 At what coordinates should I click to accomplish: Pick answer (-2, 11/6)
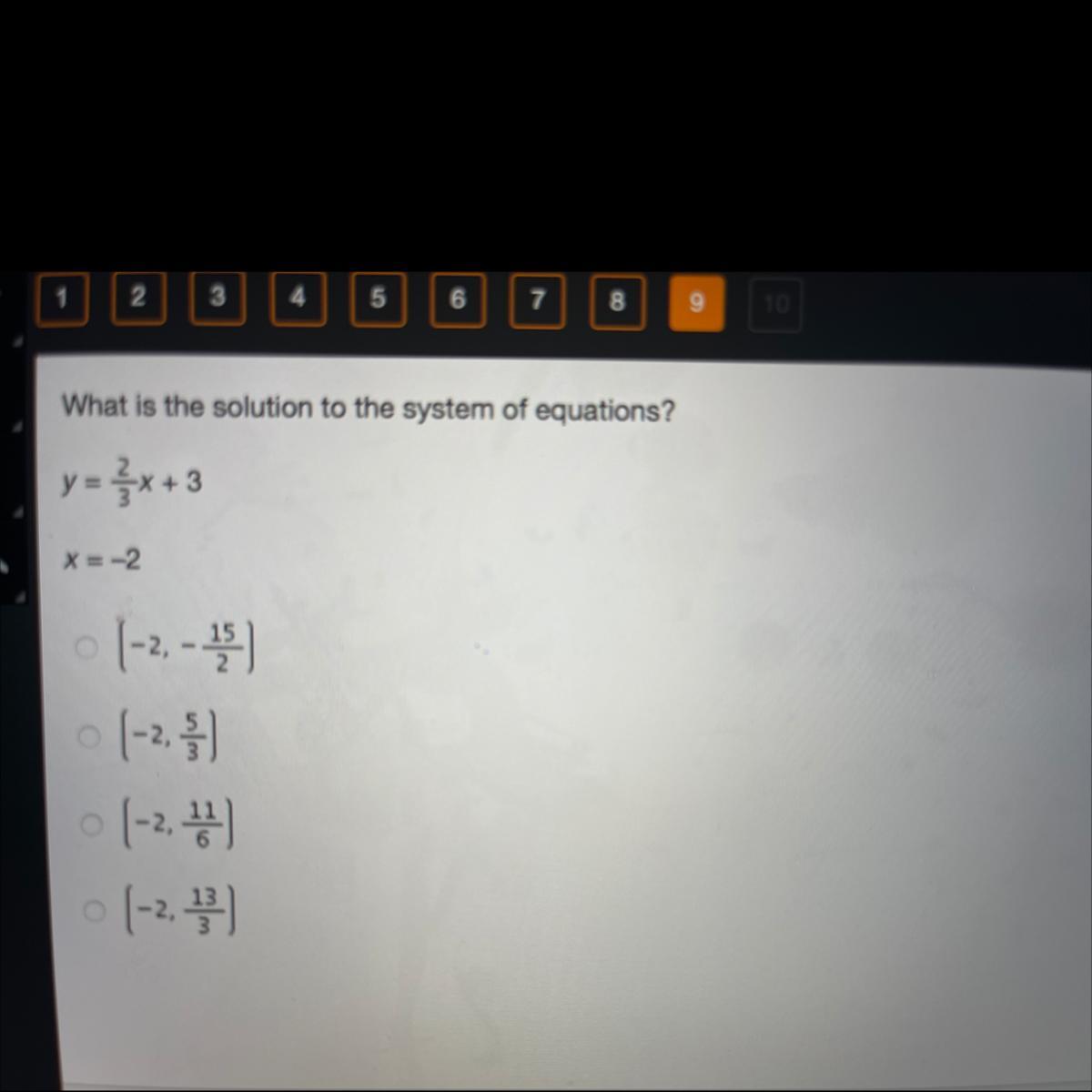pos(91,824)
